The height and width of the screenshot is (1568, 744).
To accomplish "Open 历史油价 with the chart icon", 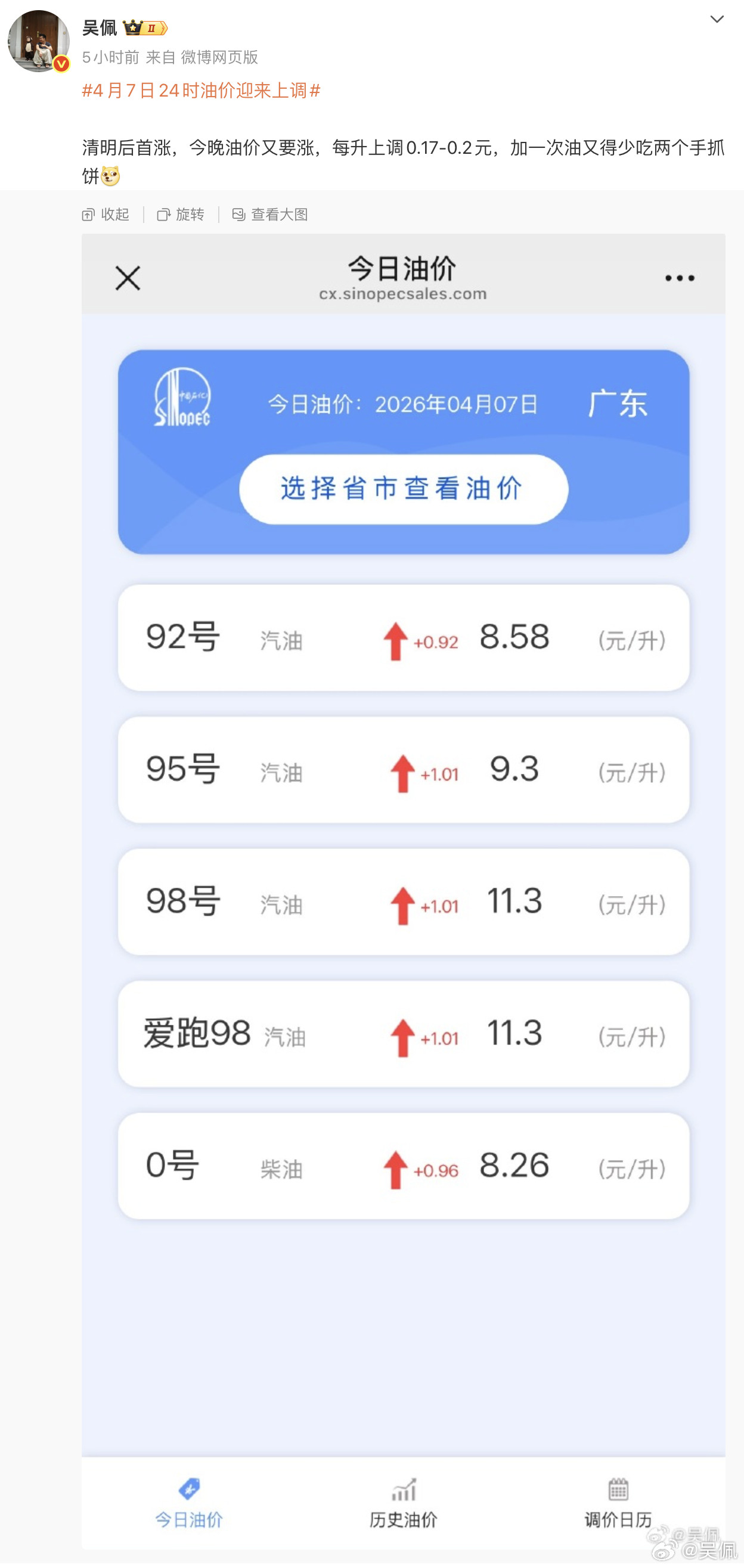I will coord(404,1493).
